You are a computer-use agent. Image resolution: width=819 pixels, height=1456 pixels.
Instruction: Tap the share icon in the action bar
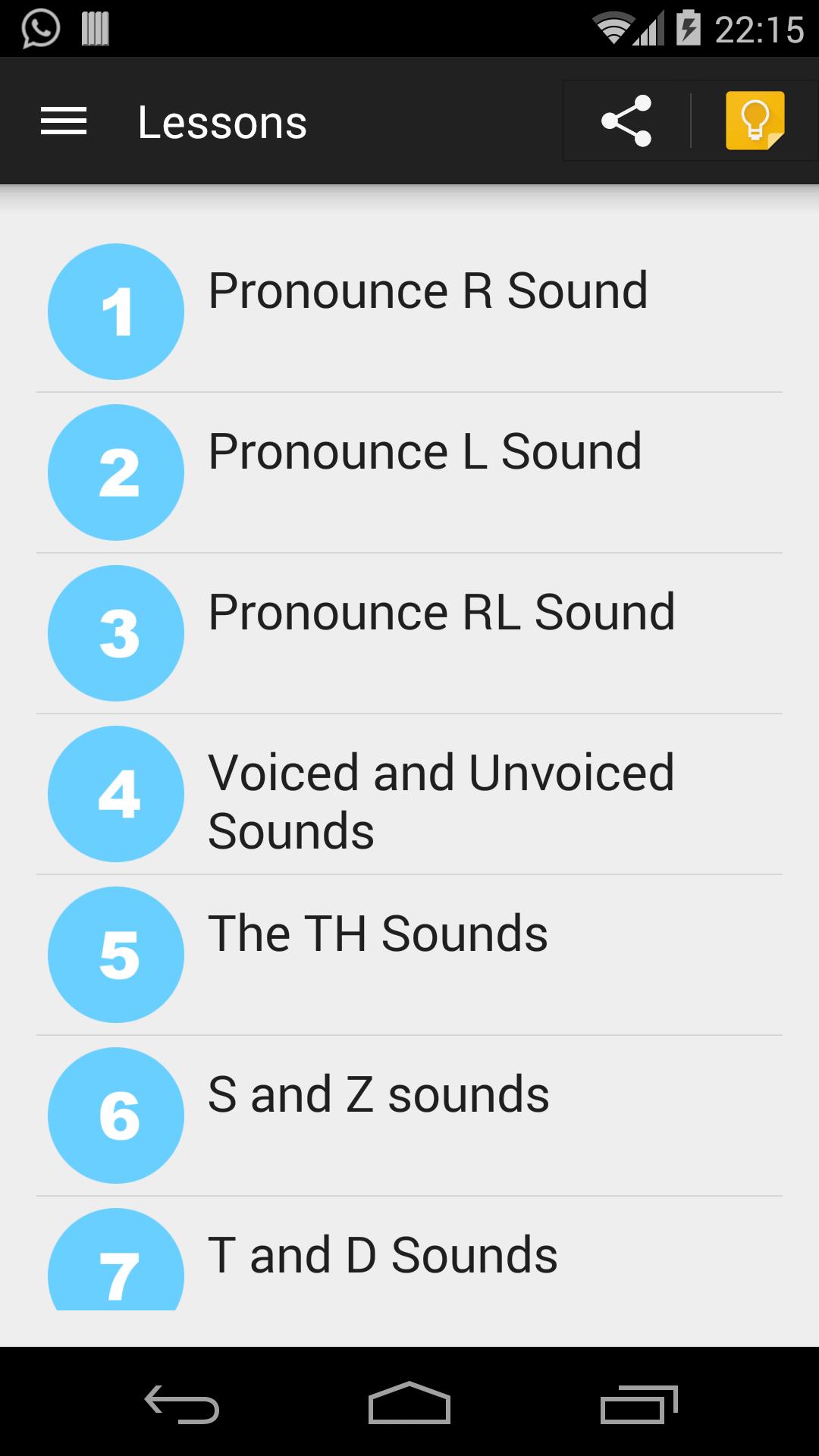pos(625,121)
